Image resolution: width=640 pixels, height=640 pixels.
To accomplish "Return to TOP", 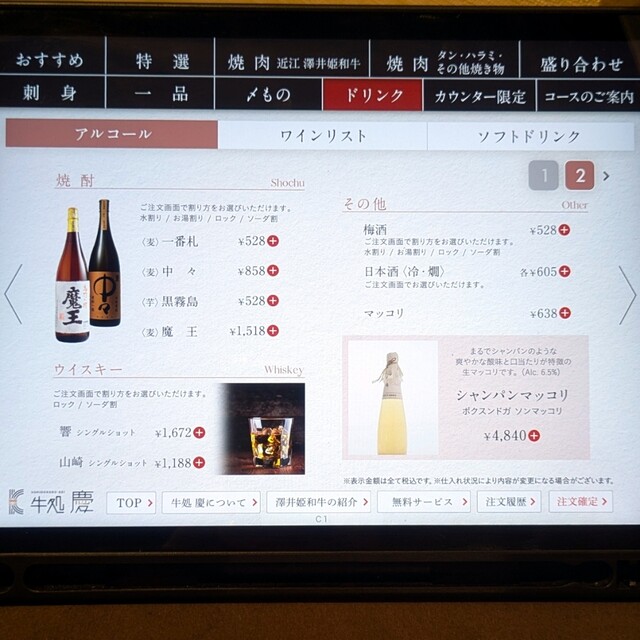I will coord(131,502).
